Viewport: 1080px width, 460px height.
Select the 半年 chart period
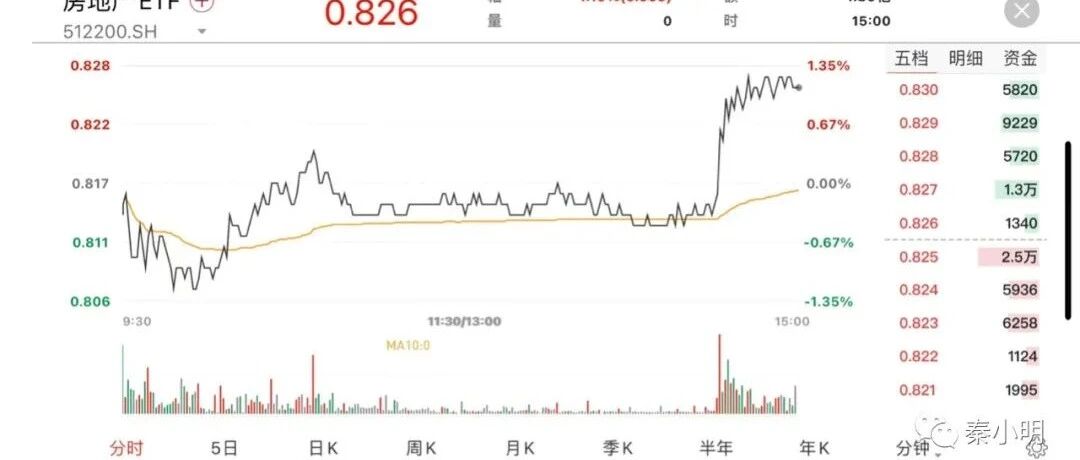[x=716, y=448]
